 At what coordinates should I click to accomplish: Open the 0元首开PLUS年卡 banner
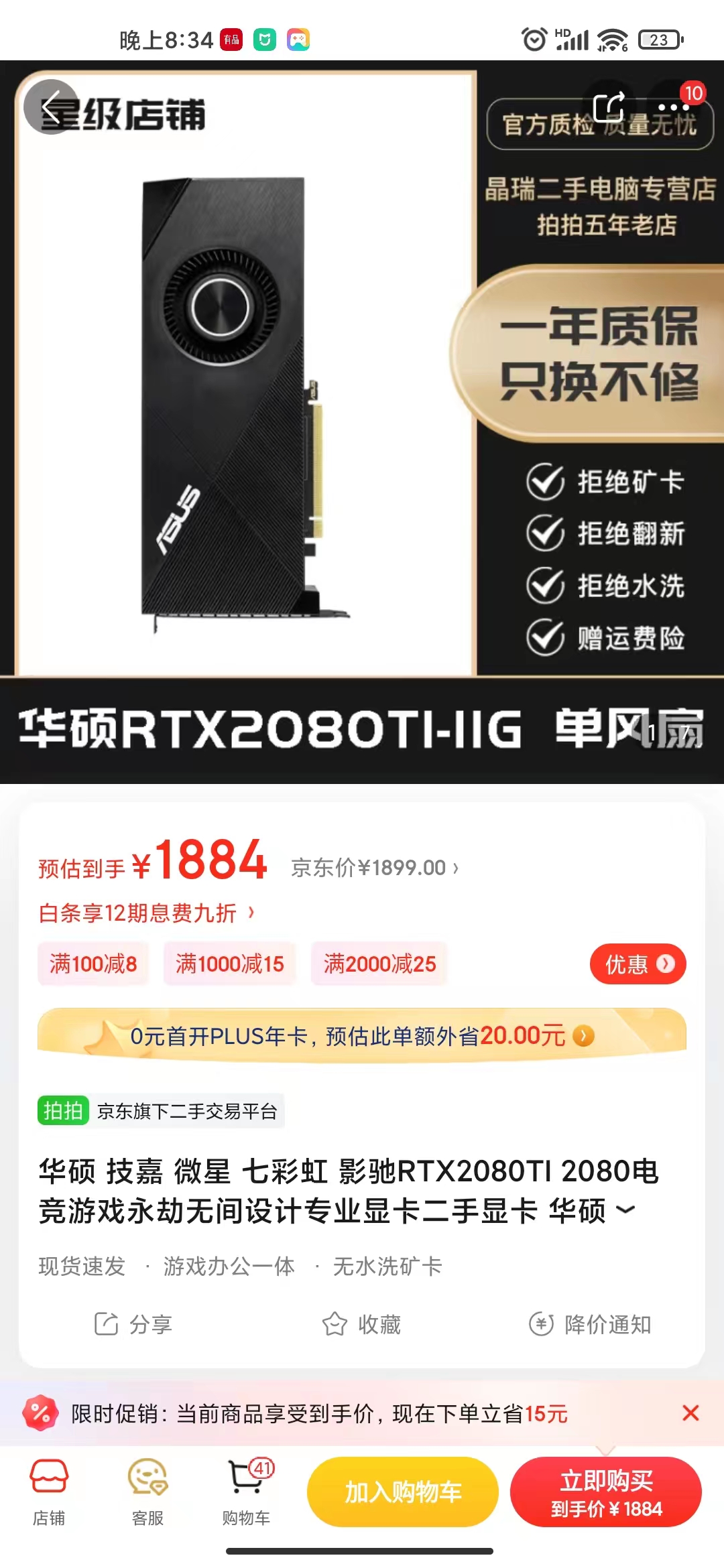coord(362,1036)
